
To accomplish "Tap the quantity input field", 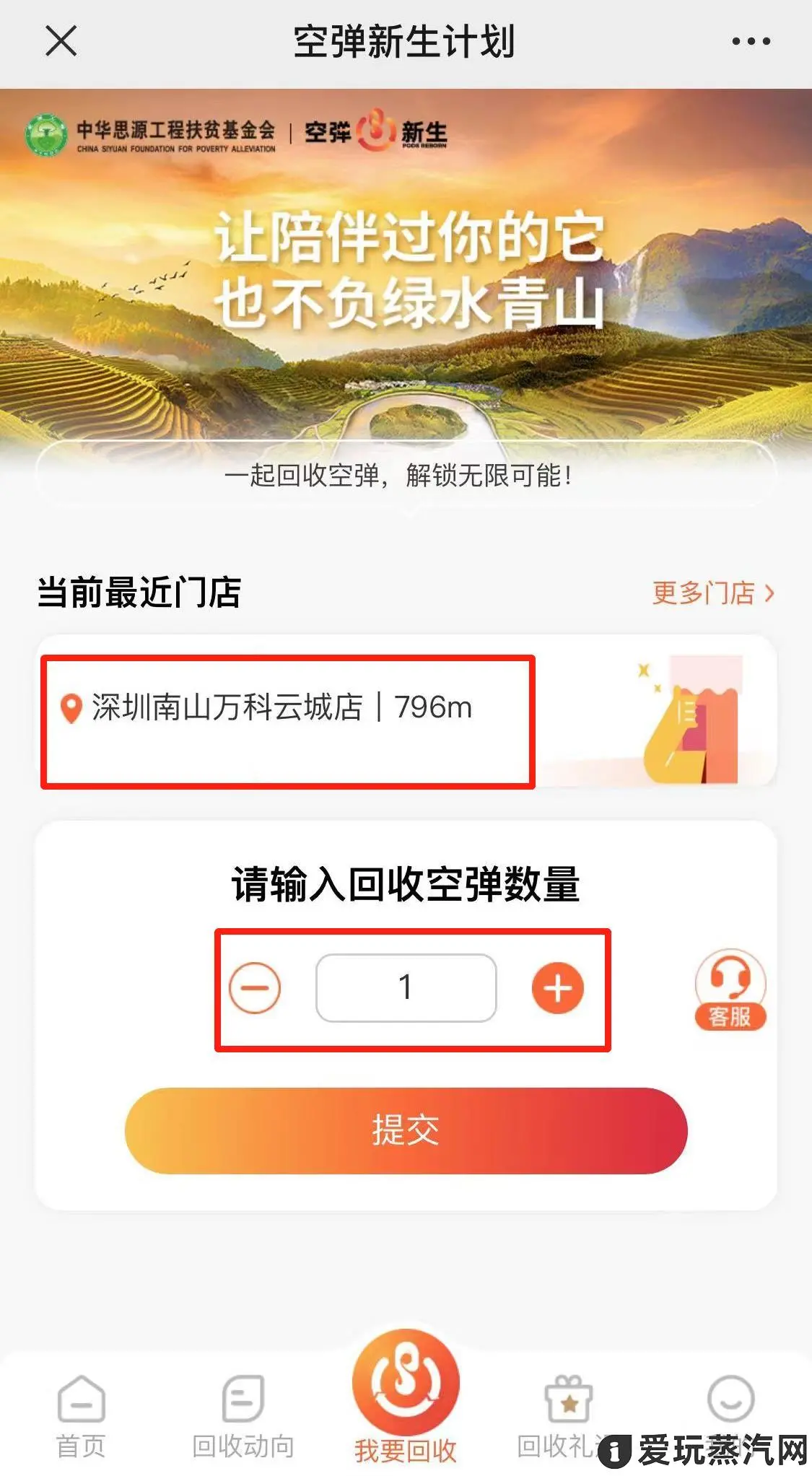I will coord(406,987).
